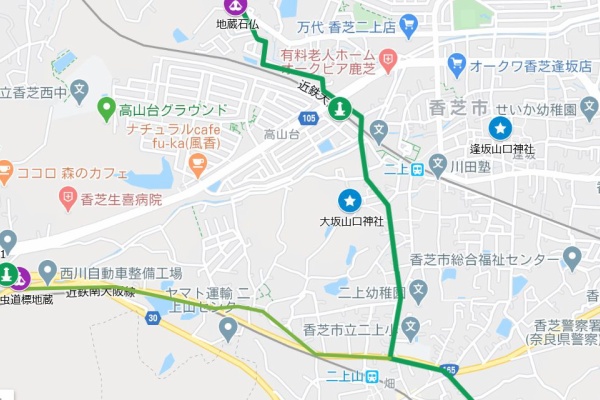600x400 pixels.
Task: Open the ココロ 森のカフェ pin
Action: click(5, 170)
